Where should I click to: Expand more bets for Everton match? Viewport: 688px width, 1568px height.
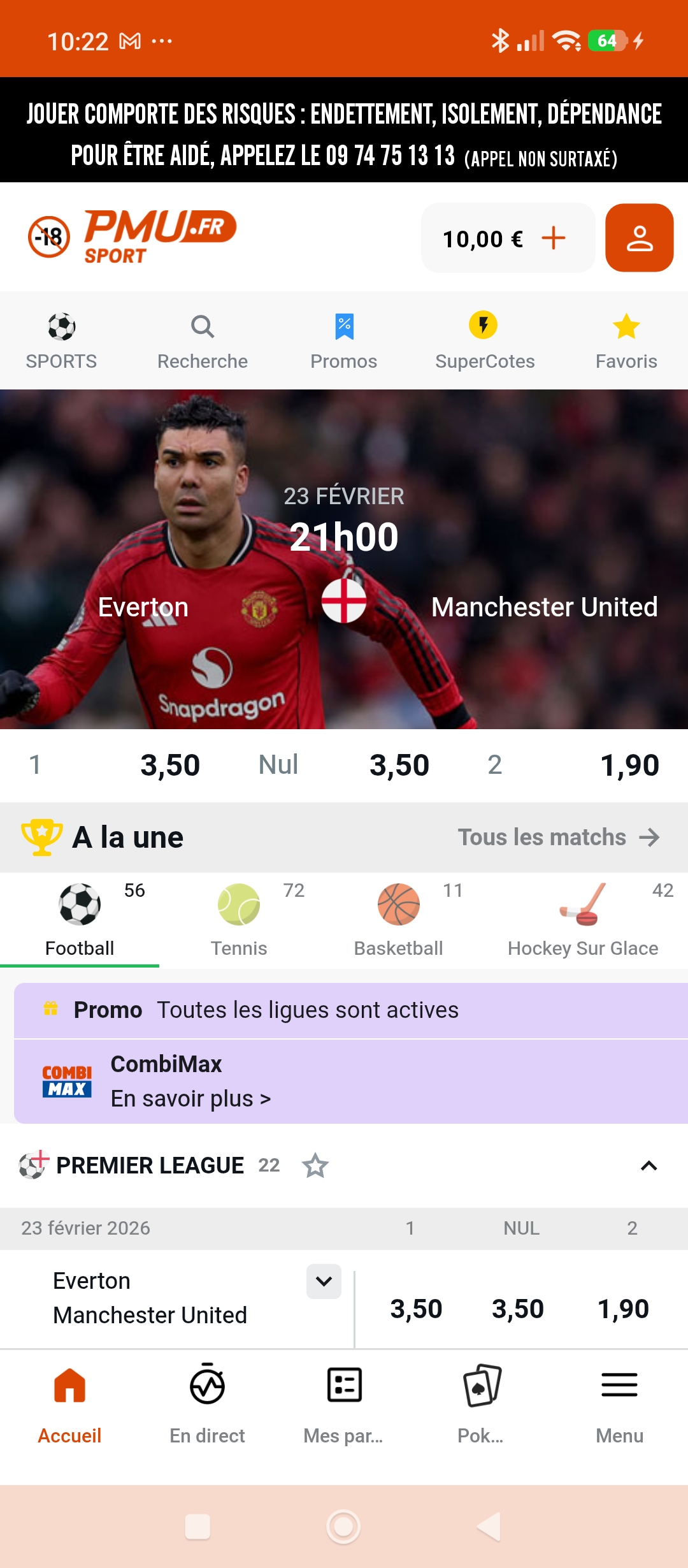click(324, 1281)
